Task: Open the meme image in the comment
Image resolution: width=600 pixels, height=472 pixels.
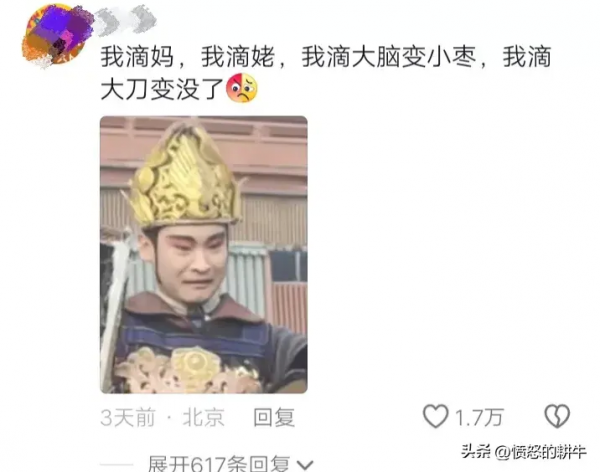Action: point(203,254)
